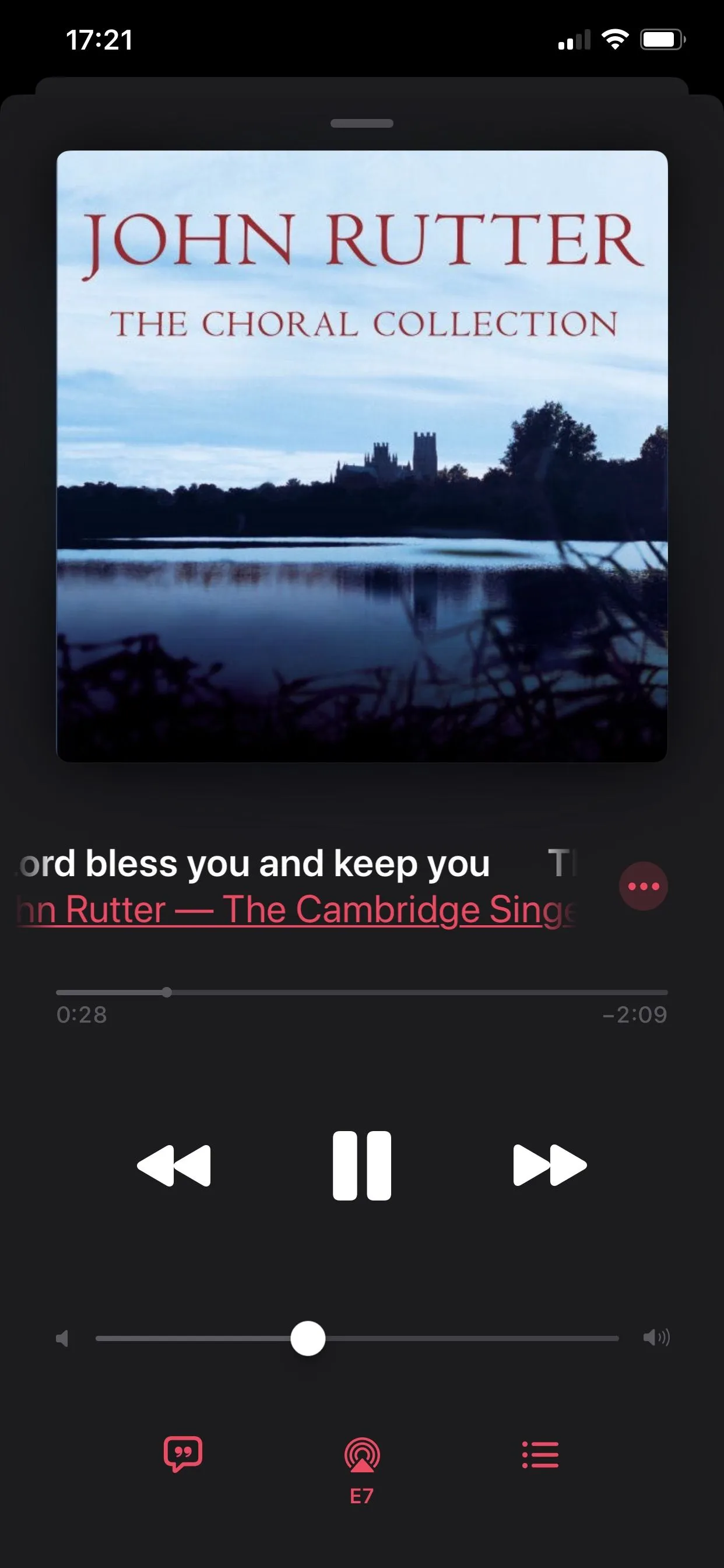Pause the current song

click(361, 1165)
